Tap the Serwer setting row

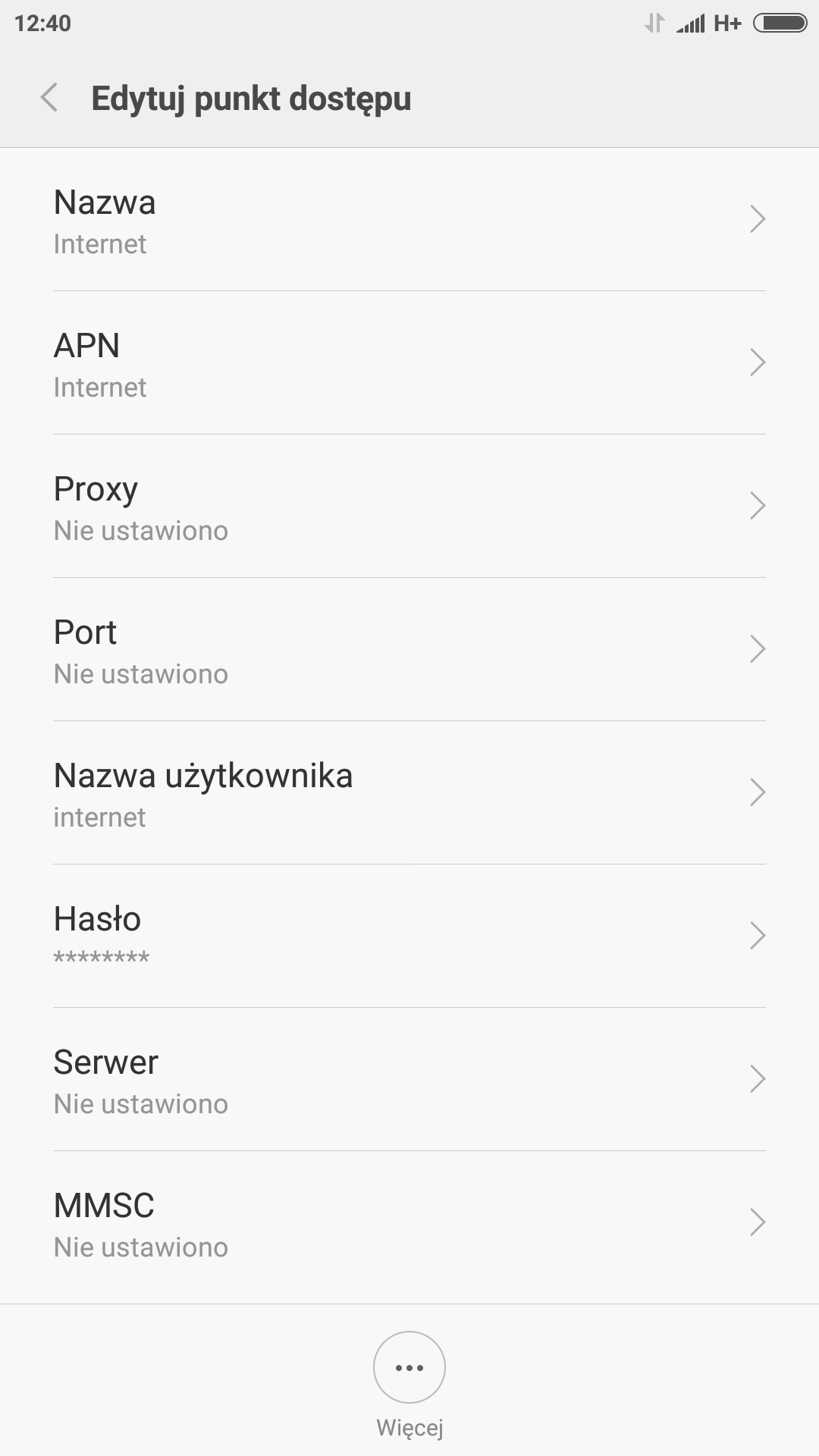409,1080
